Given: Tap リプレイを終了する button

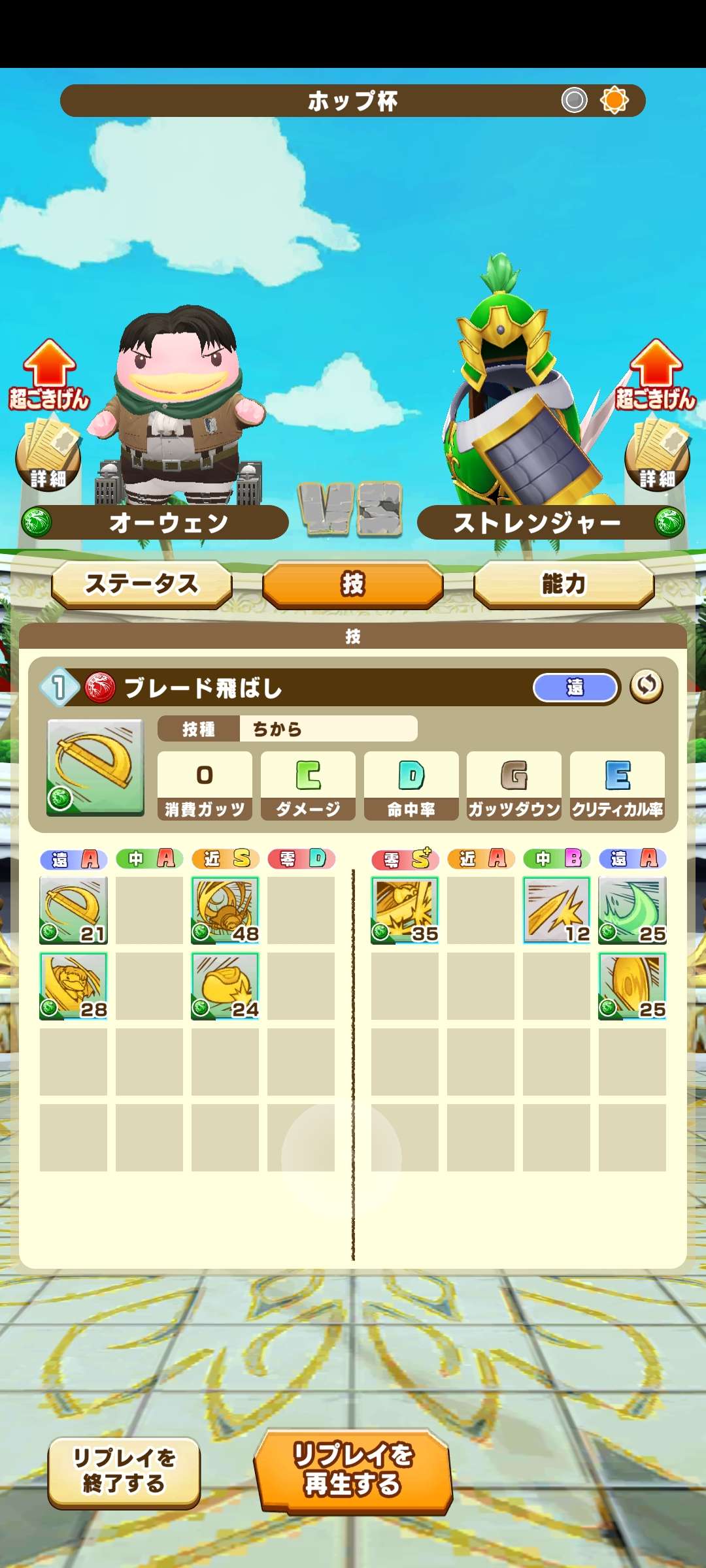Looking at the screenshot, I should 124,1472.
